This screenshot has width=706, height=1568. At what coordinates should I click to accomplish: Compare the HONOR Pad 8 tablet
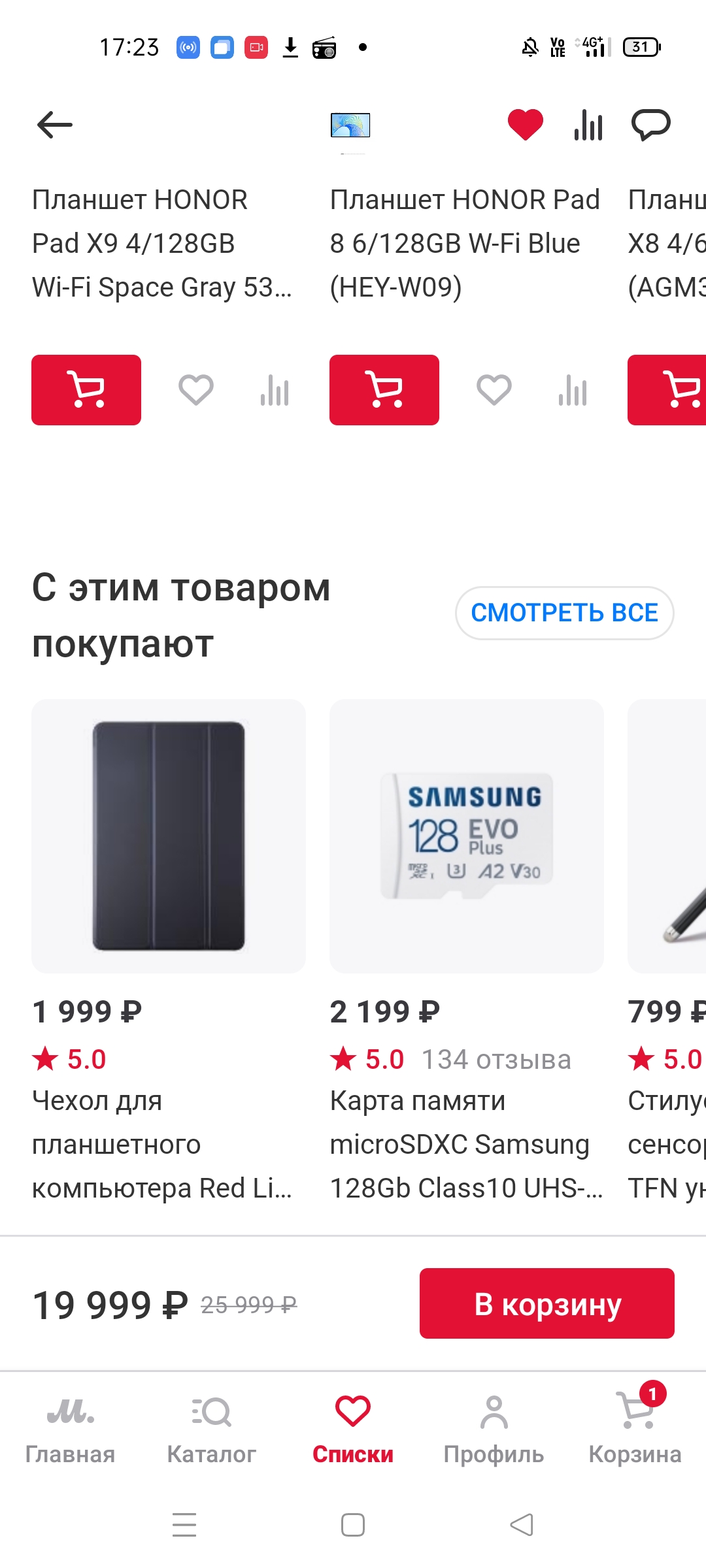573,390
